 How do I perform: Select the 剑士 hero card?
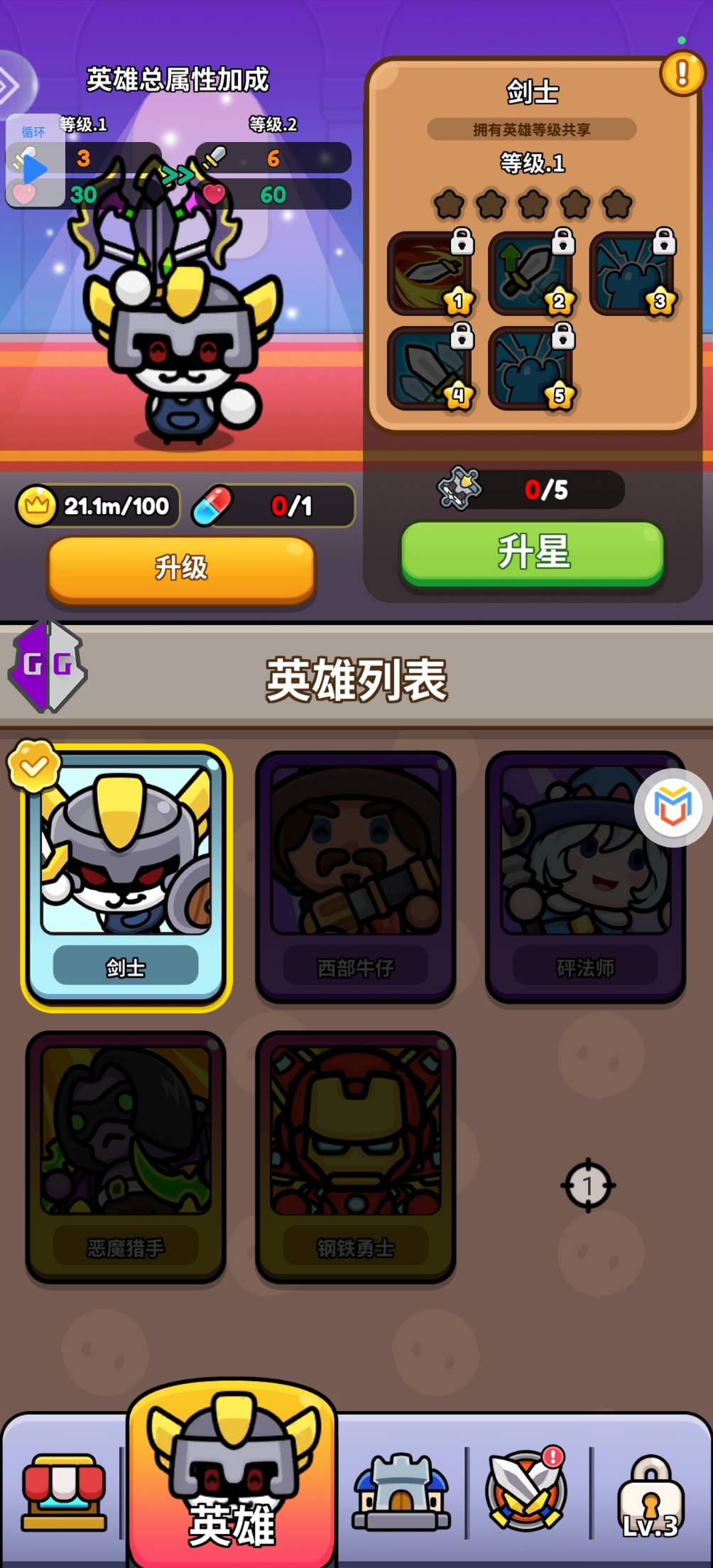pyautogui.click(x=126, y=876)
